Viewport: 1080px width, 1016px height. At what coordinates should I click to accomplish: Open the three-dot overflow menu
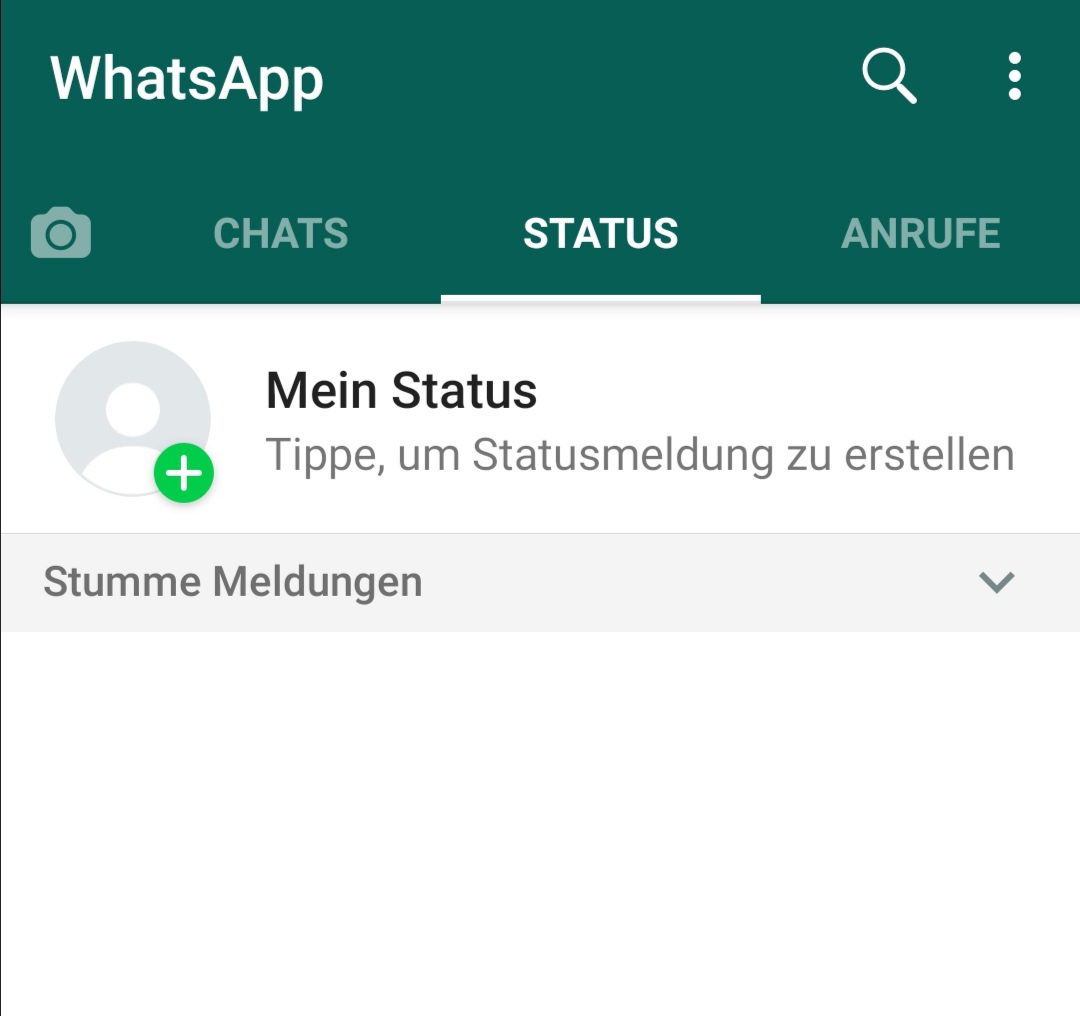point(1014,76)
